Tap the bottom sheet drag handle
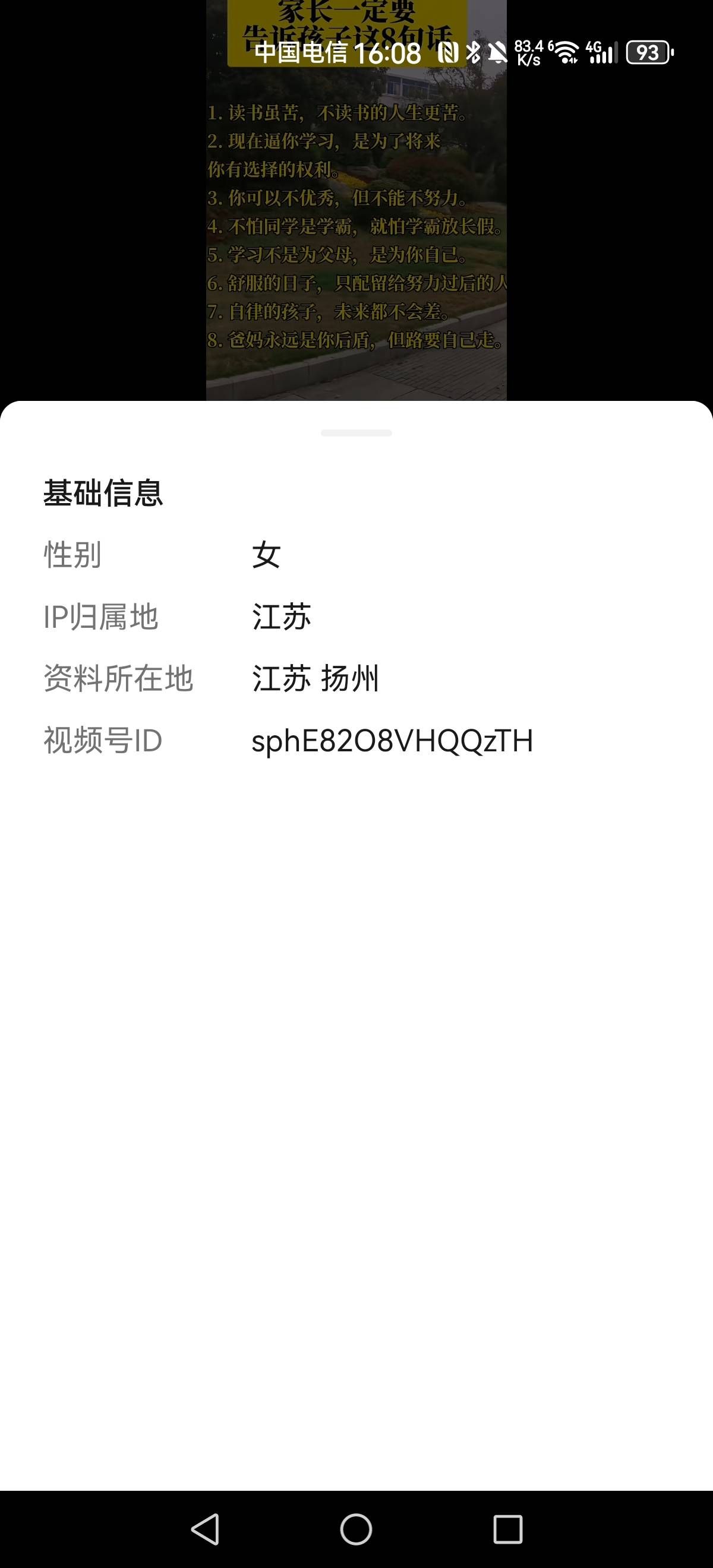The height and width of the screenshot is (1568, 713). pos(356,433)
